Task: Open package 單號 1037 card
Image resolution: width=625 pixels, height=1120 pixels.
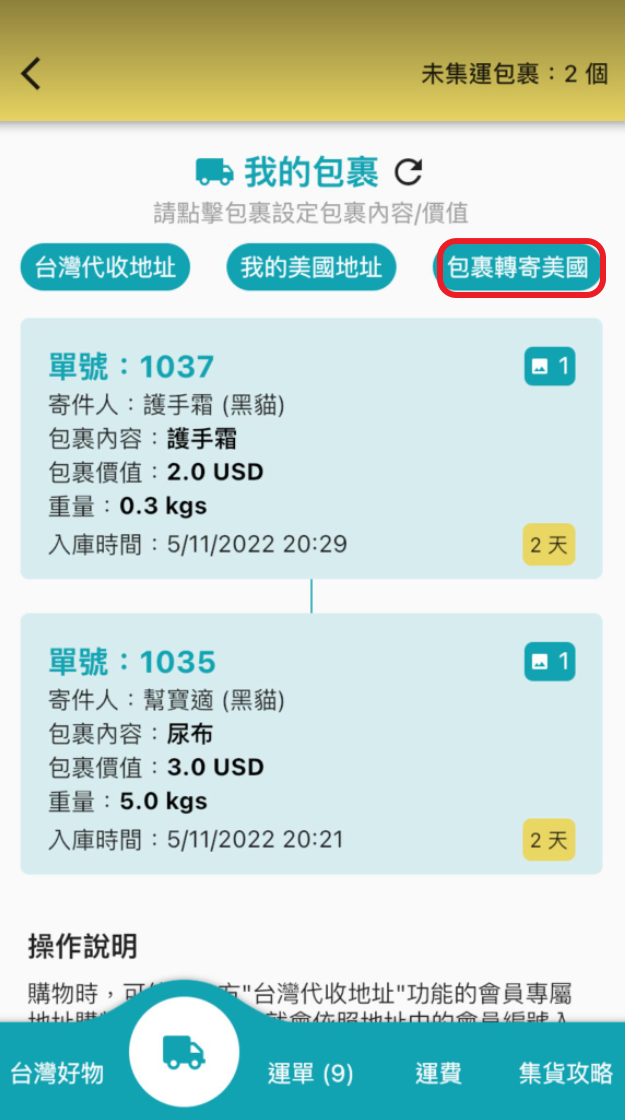Action: coord(280,450)
